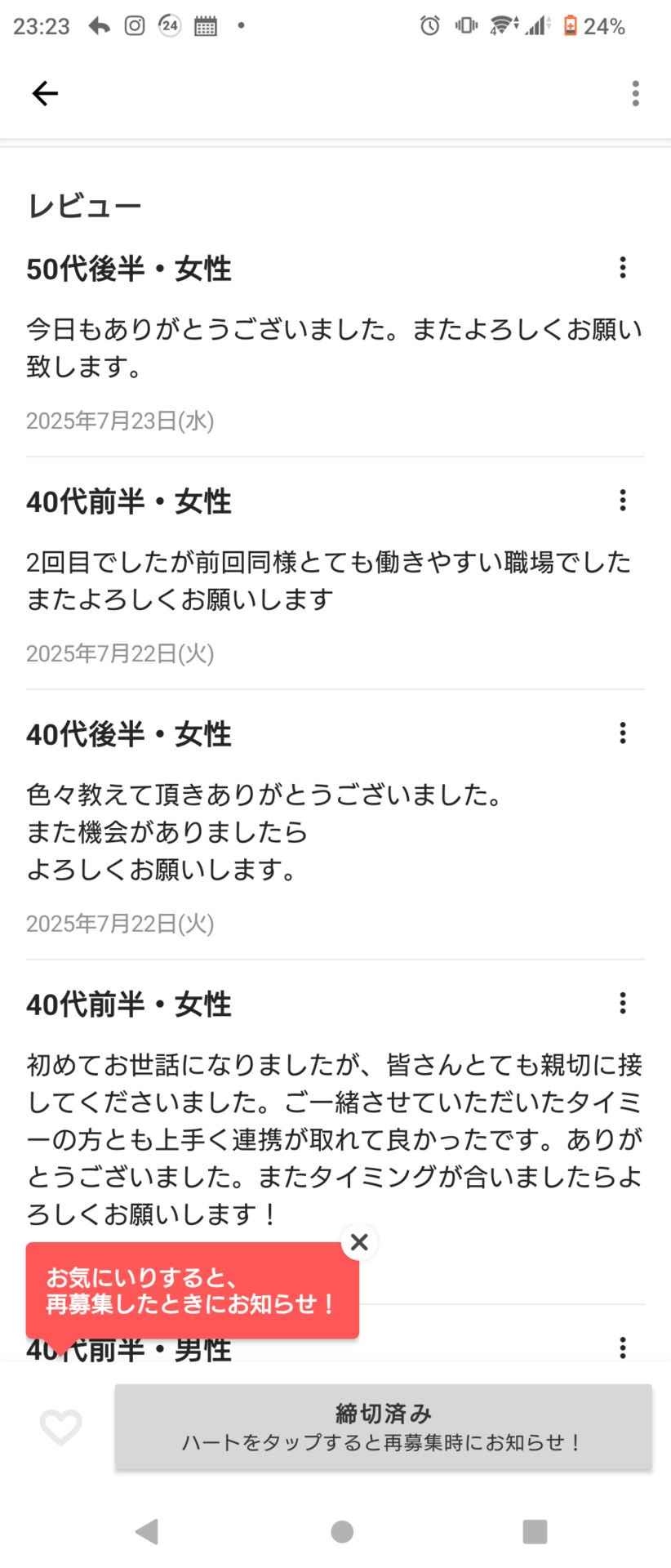The image size is (671, 1568).
Task: Open options for the 40代前半・男性 review
Action: coord(623,1347)
